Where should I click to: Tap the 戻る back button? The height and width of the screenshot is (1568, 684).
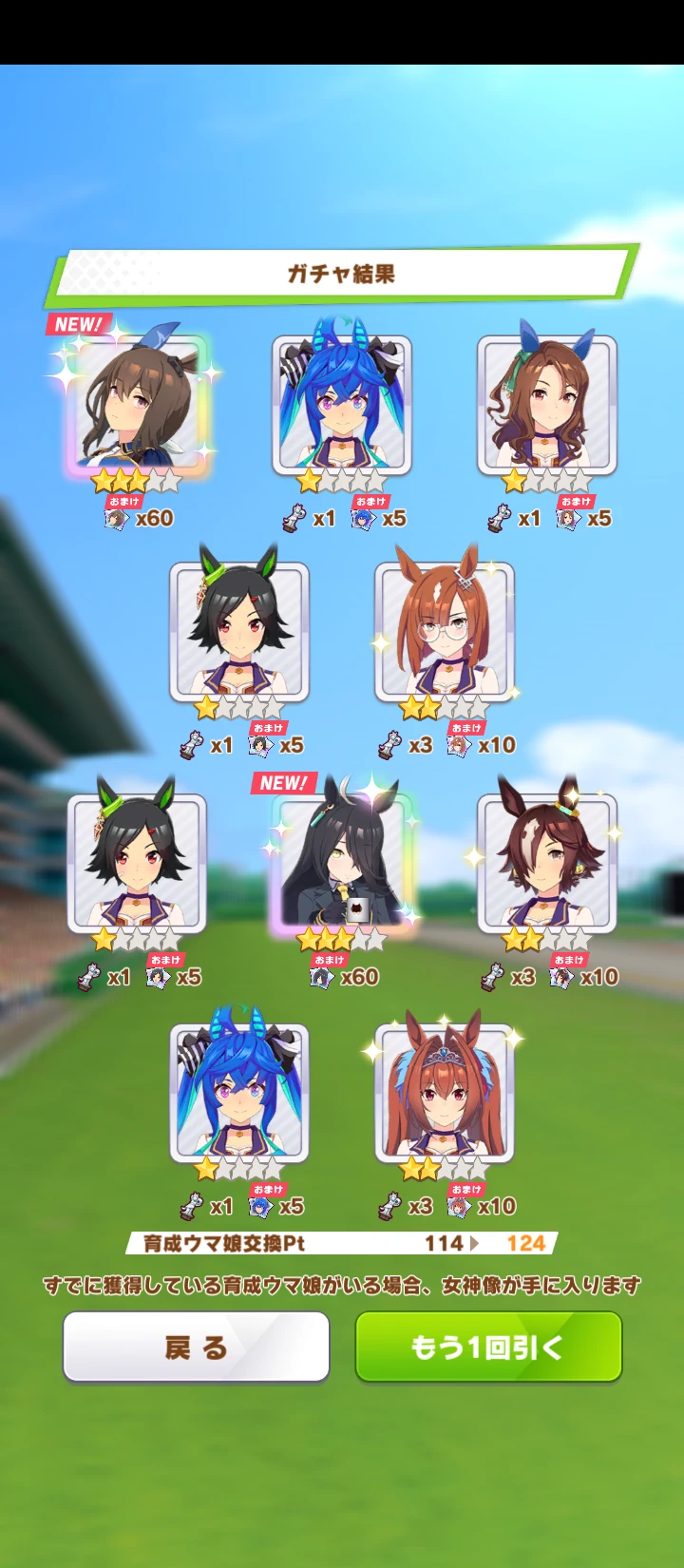coord(196,1347)
